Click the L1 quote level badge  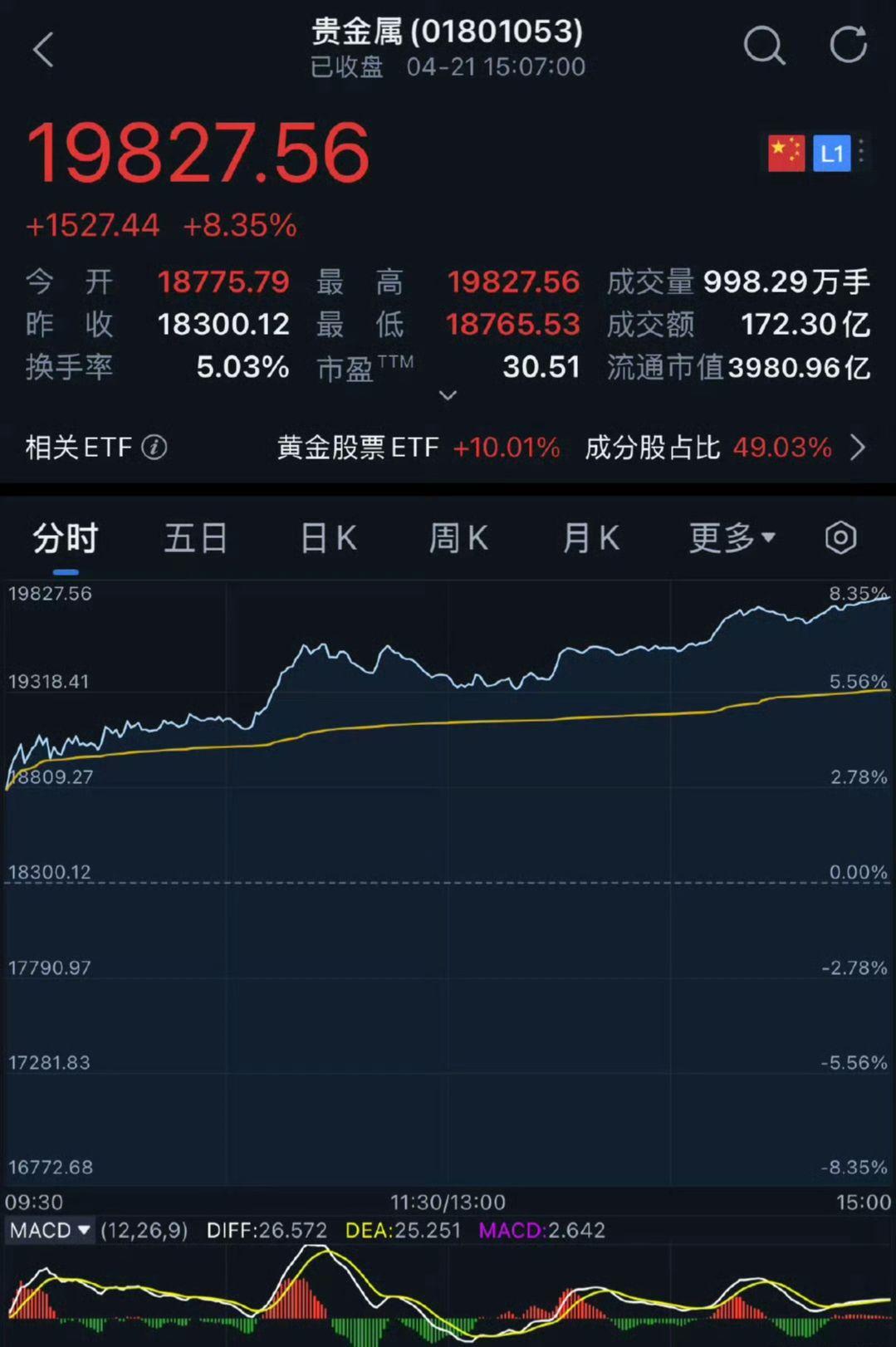click(x=833, y=152)
